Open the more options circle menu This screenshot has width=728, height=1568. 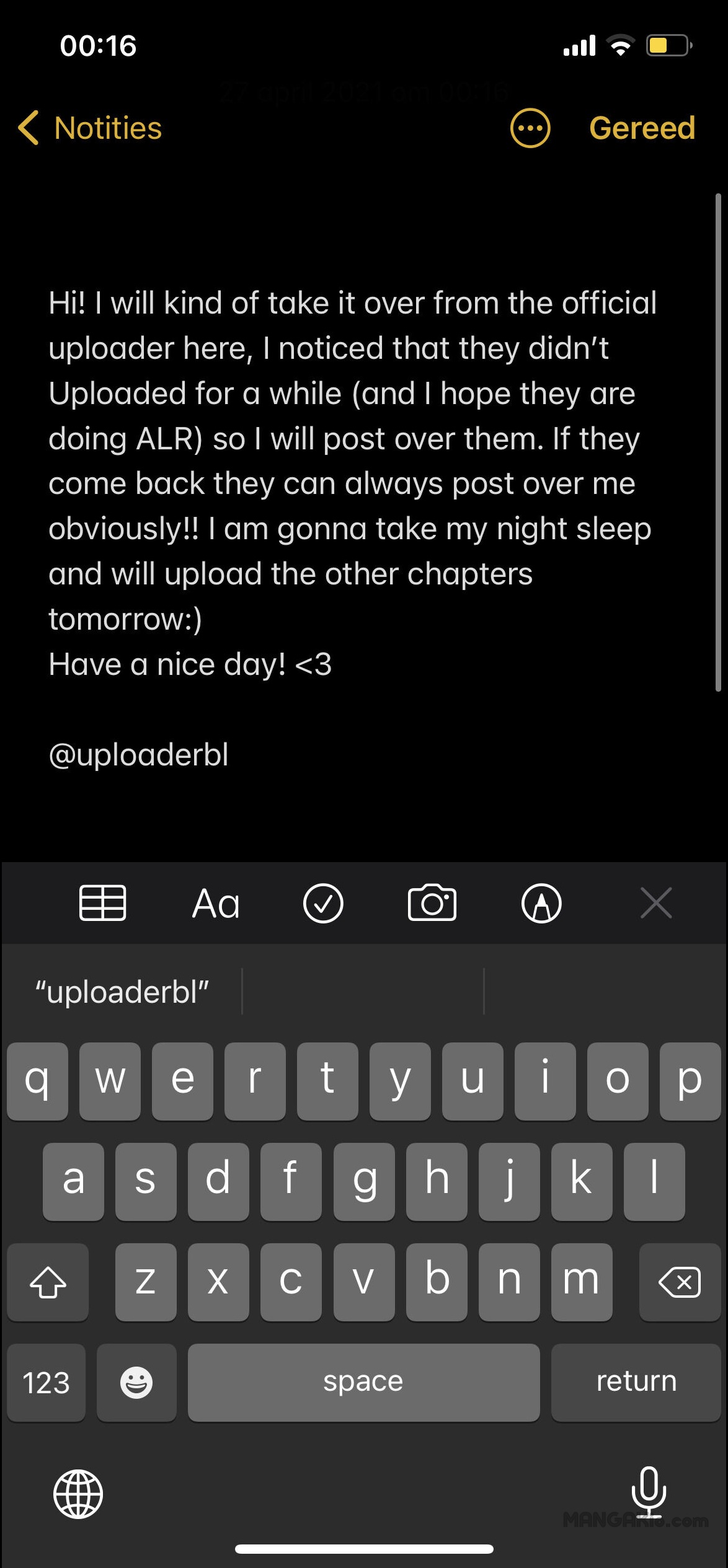tap(530, 128)
